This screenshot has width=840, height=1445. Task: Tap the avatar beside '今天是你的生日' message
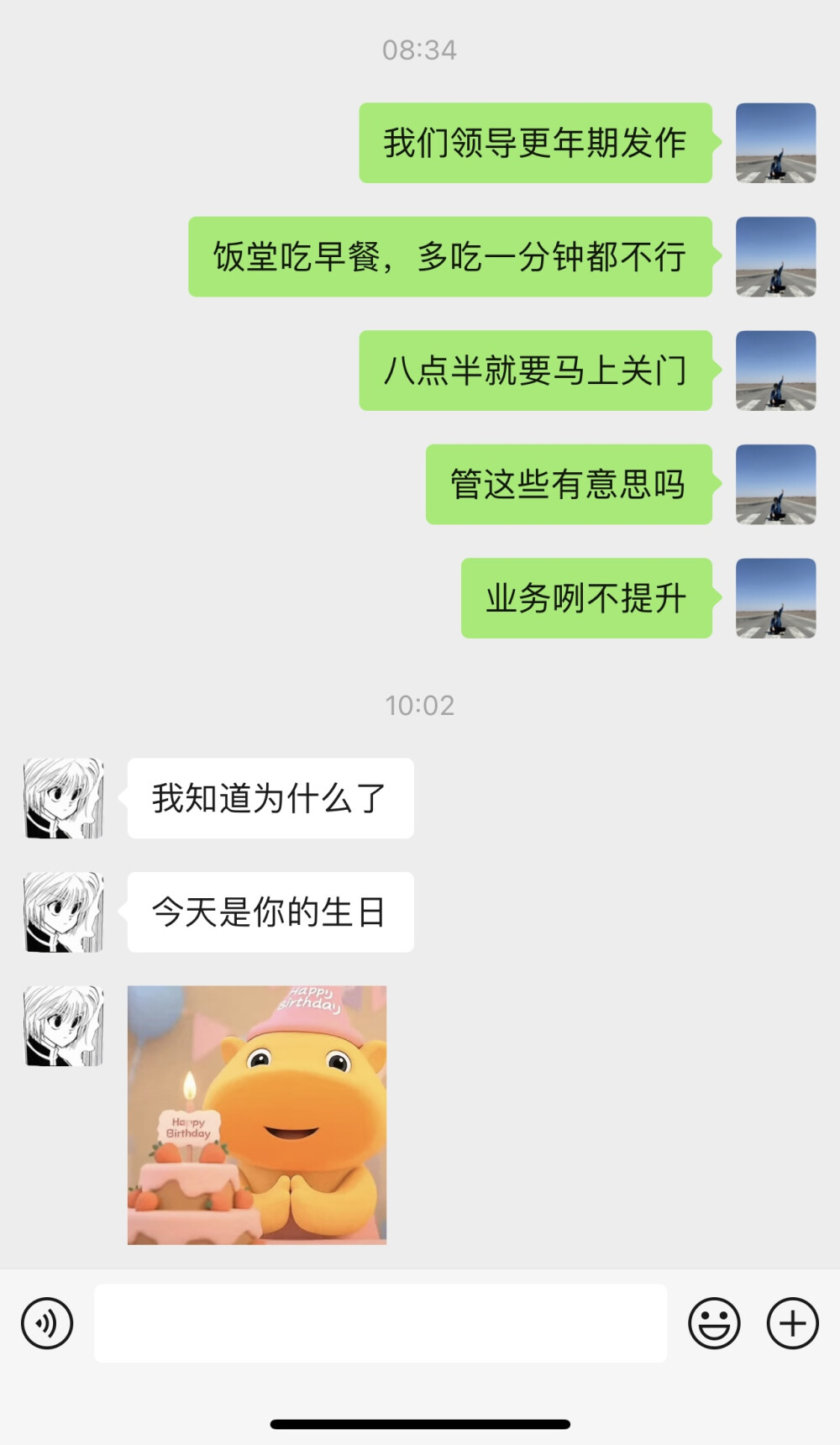tap(62, 912)
